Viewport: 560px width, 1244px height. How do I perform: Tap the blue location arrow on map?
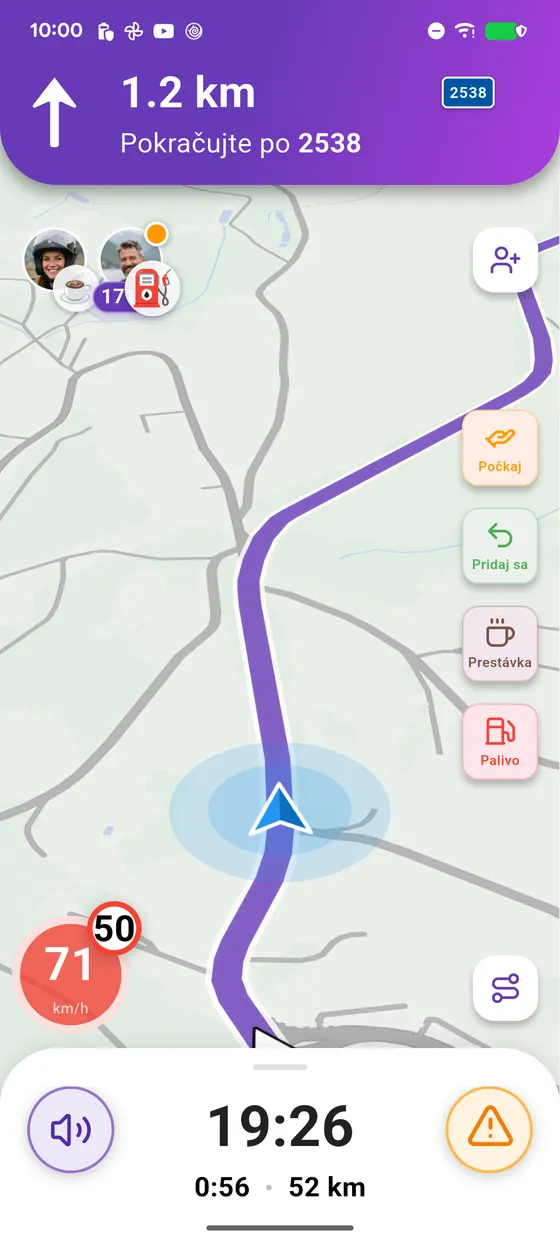(280, 810)
